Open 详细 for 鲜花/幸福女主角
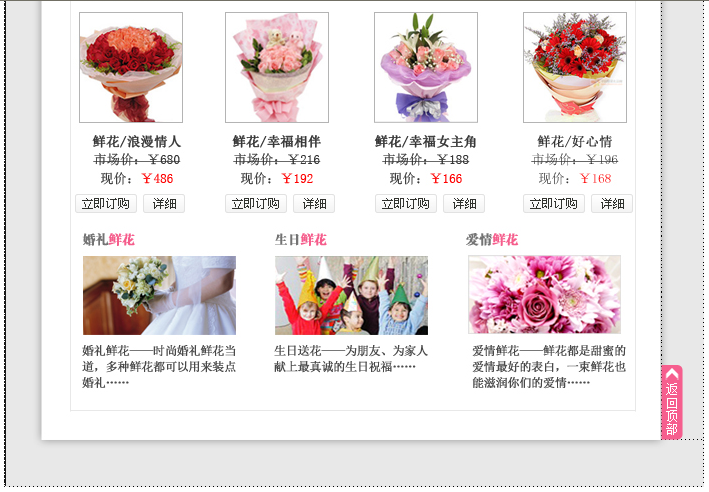The width and height of the screenshot is (709, 492). 464,204
